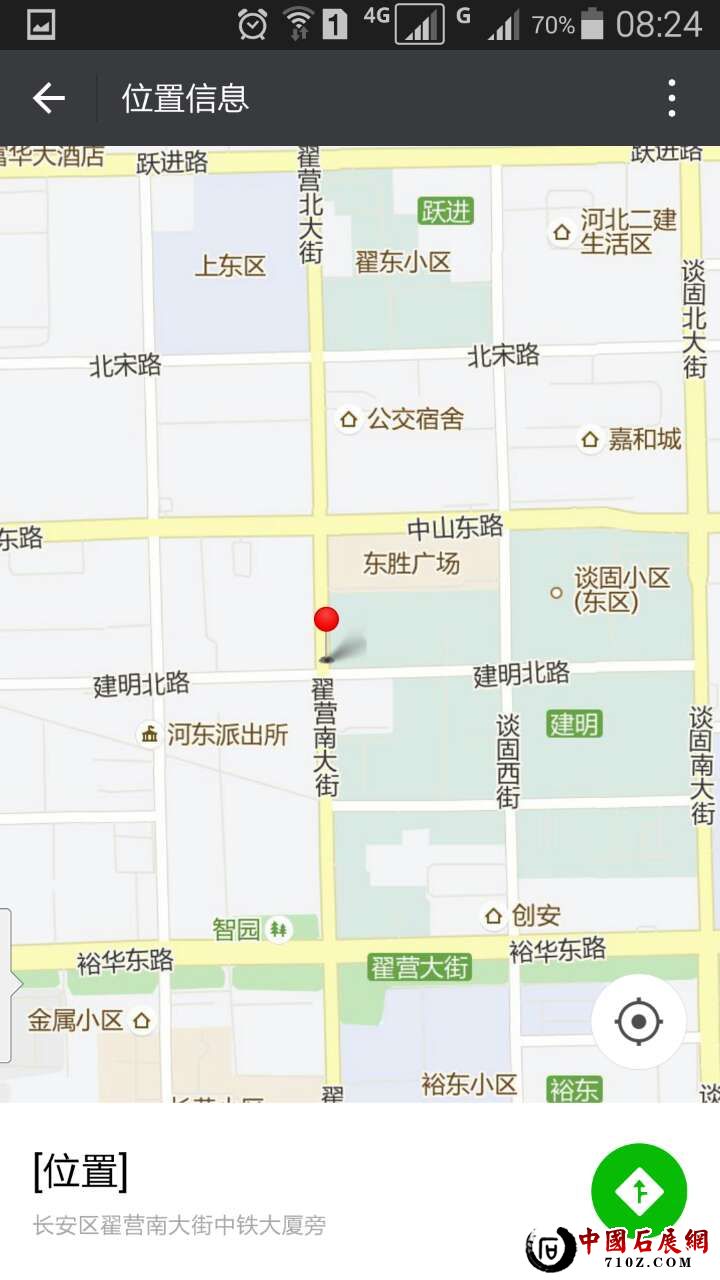Recenter map on my current location

638,1022
